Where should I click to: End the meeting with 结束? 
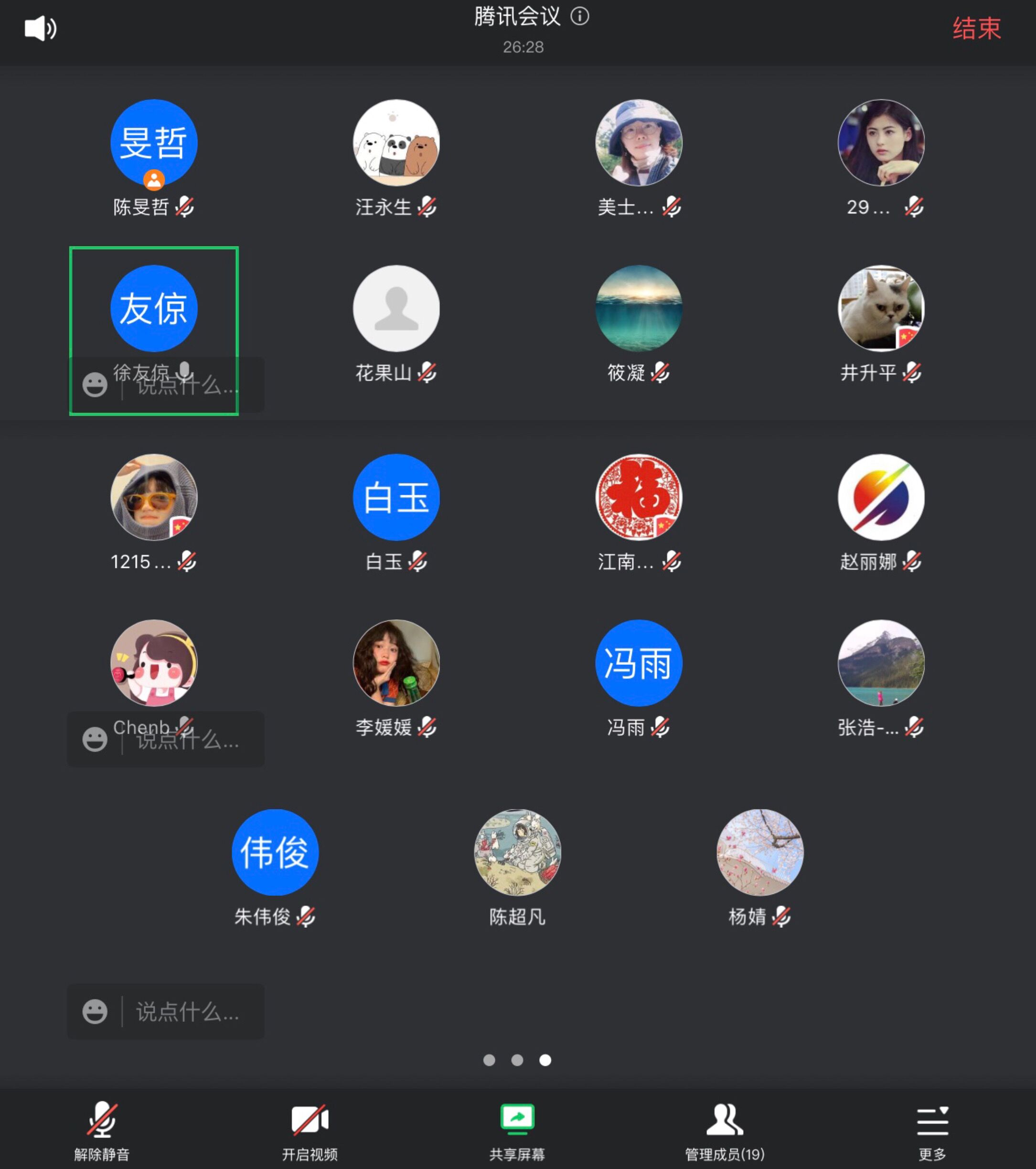click(976, 28)
